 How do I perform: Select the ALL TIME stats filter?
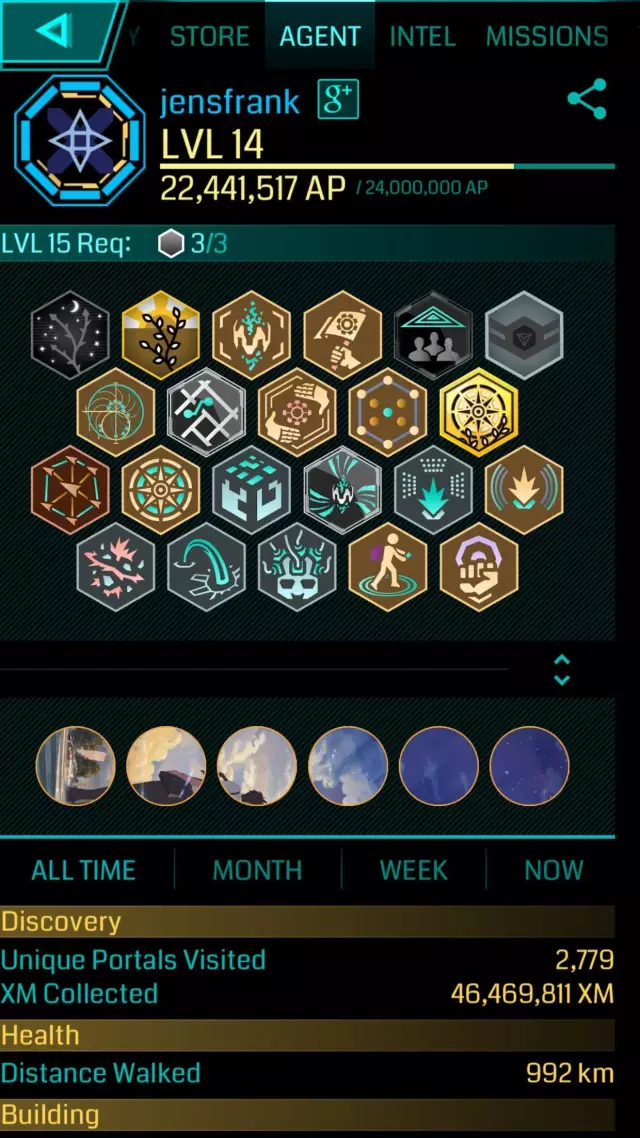click(83, 869)
